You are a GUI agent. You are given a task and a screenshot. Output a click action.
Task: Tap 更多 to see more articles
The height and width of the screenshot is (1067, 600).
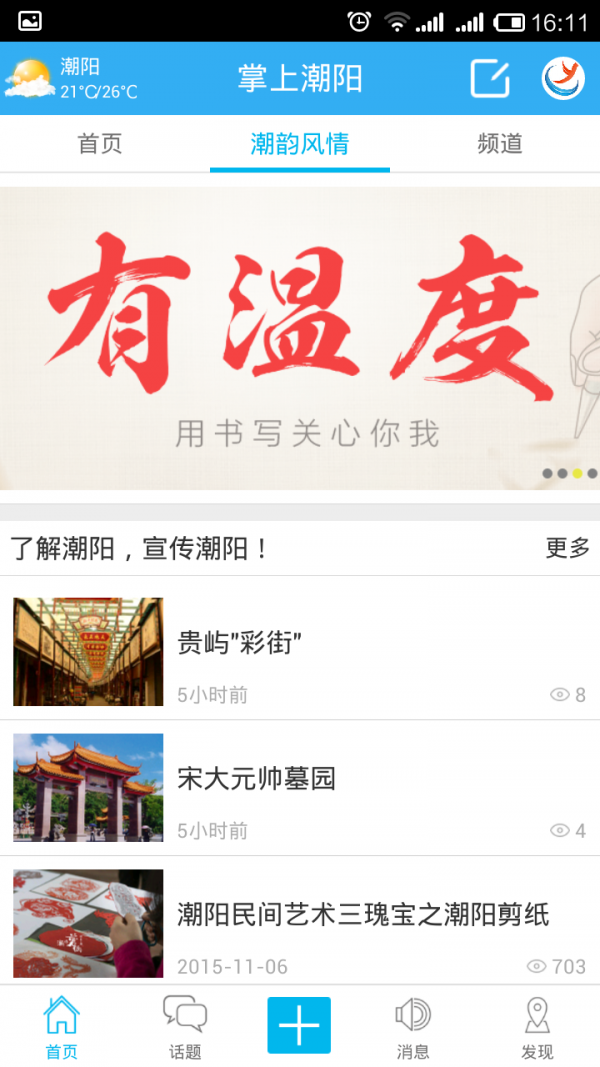(x=567, y=548)
